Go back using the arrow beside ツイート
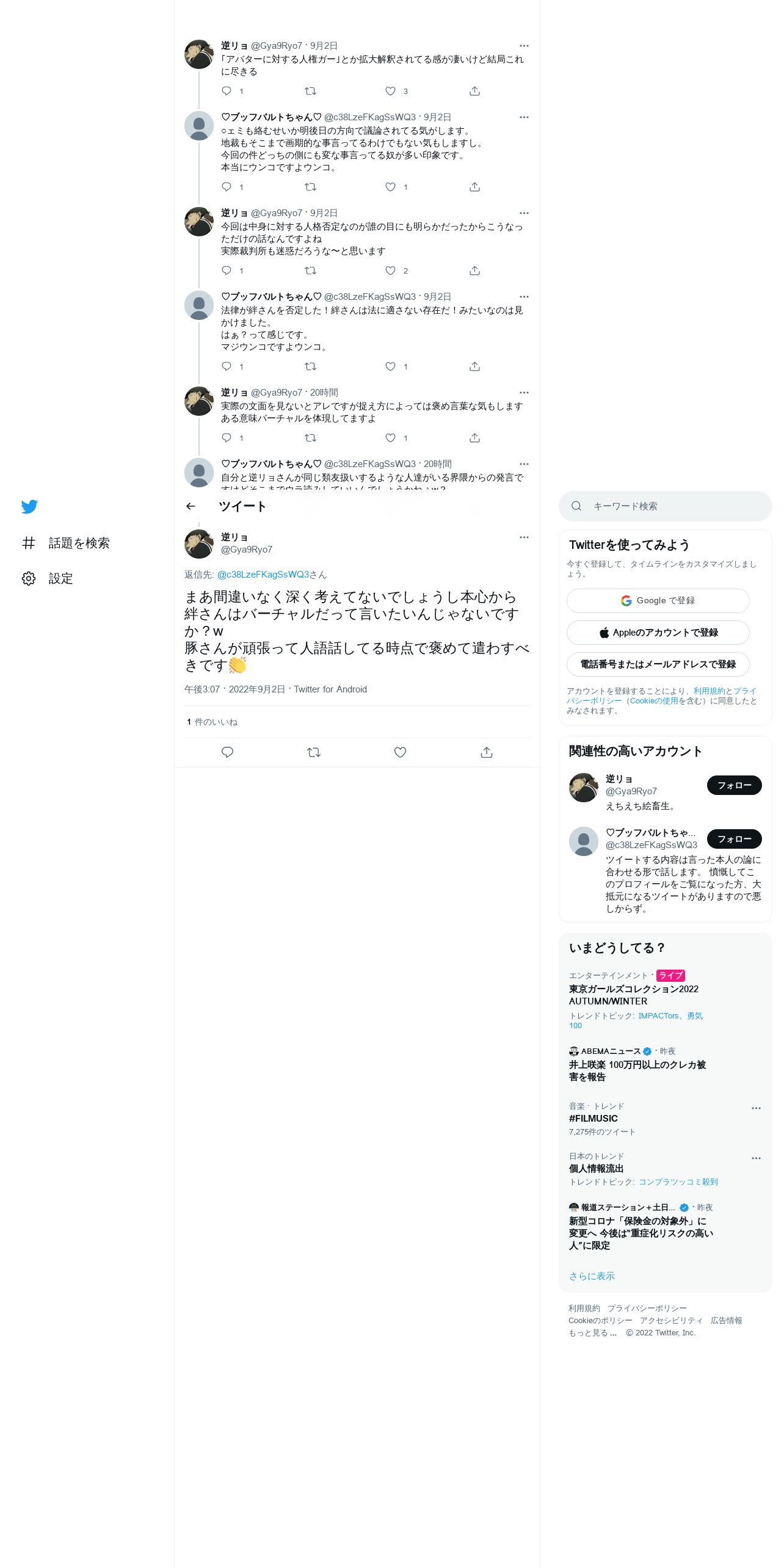784x1568 pixels. click(191, 506)
